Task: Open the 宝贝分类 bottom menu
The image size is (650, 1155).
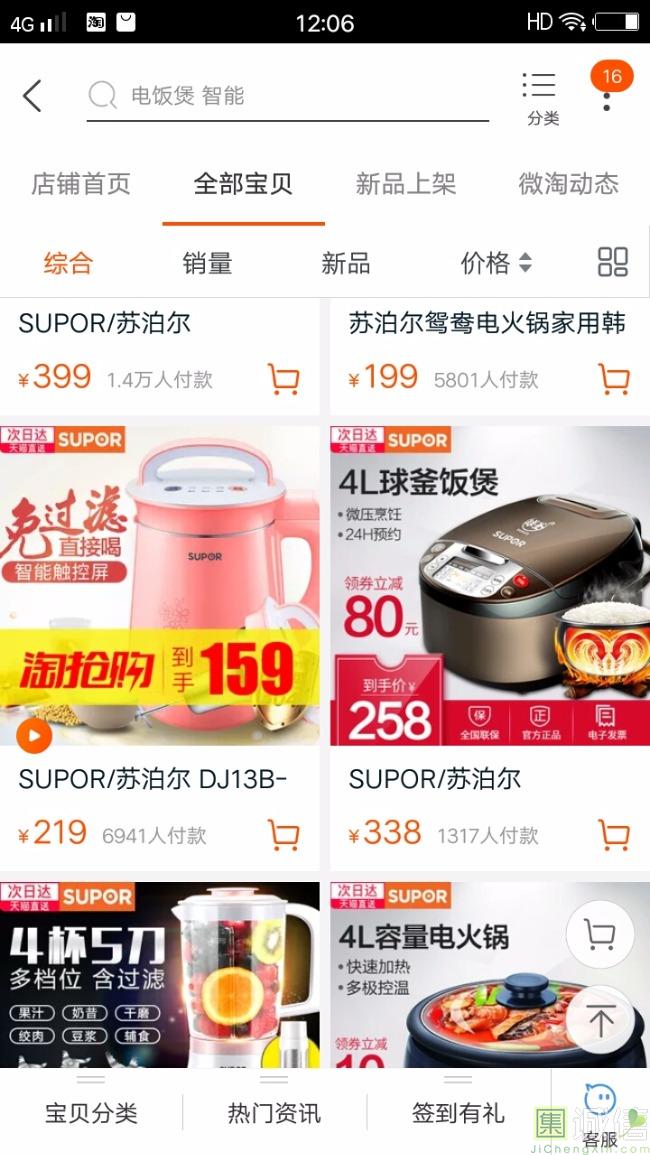Action: pos(91,1113)
